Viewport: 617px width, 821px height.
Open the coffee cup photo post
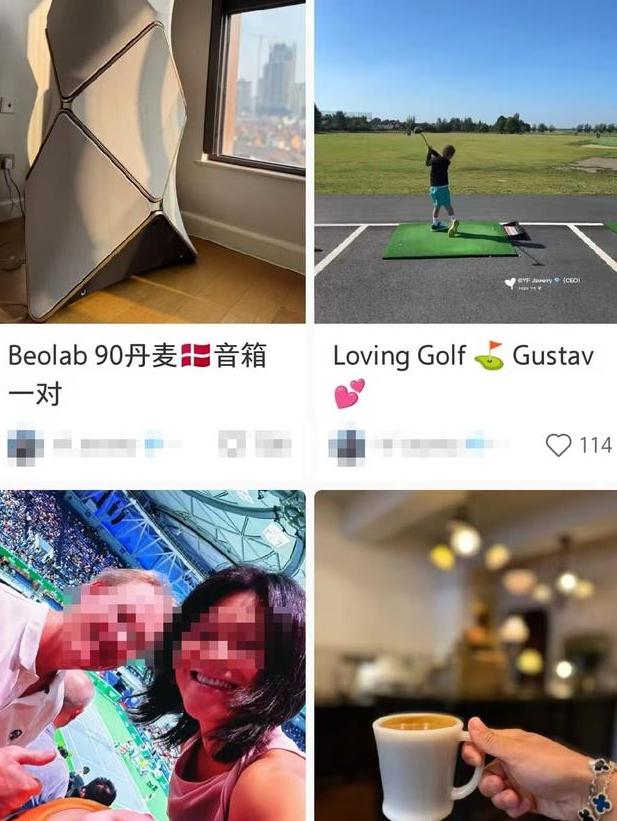[465, 655]
